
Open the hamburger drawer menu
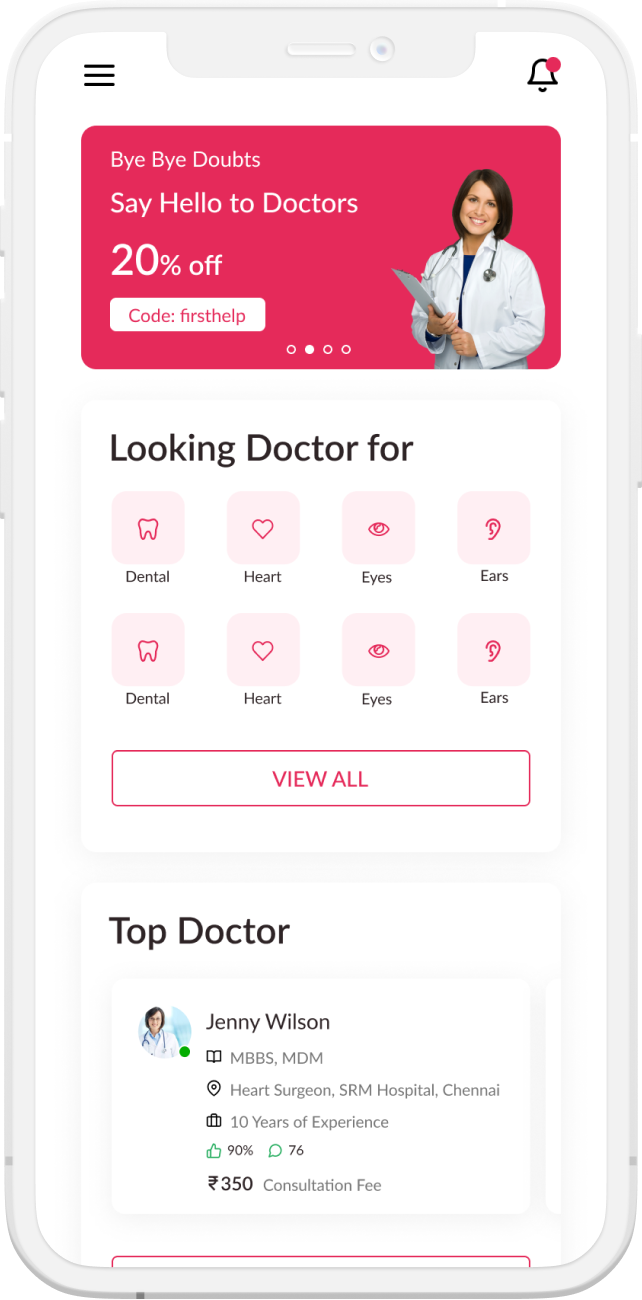coord(99,75)
